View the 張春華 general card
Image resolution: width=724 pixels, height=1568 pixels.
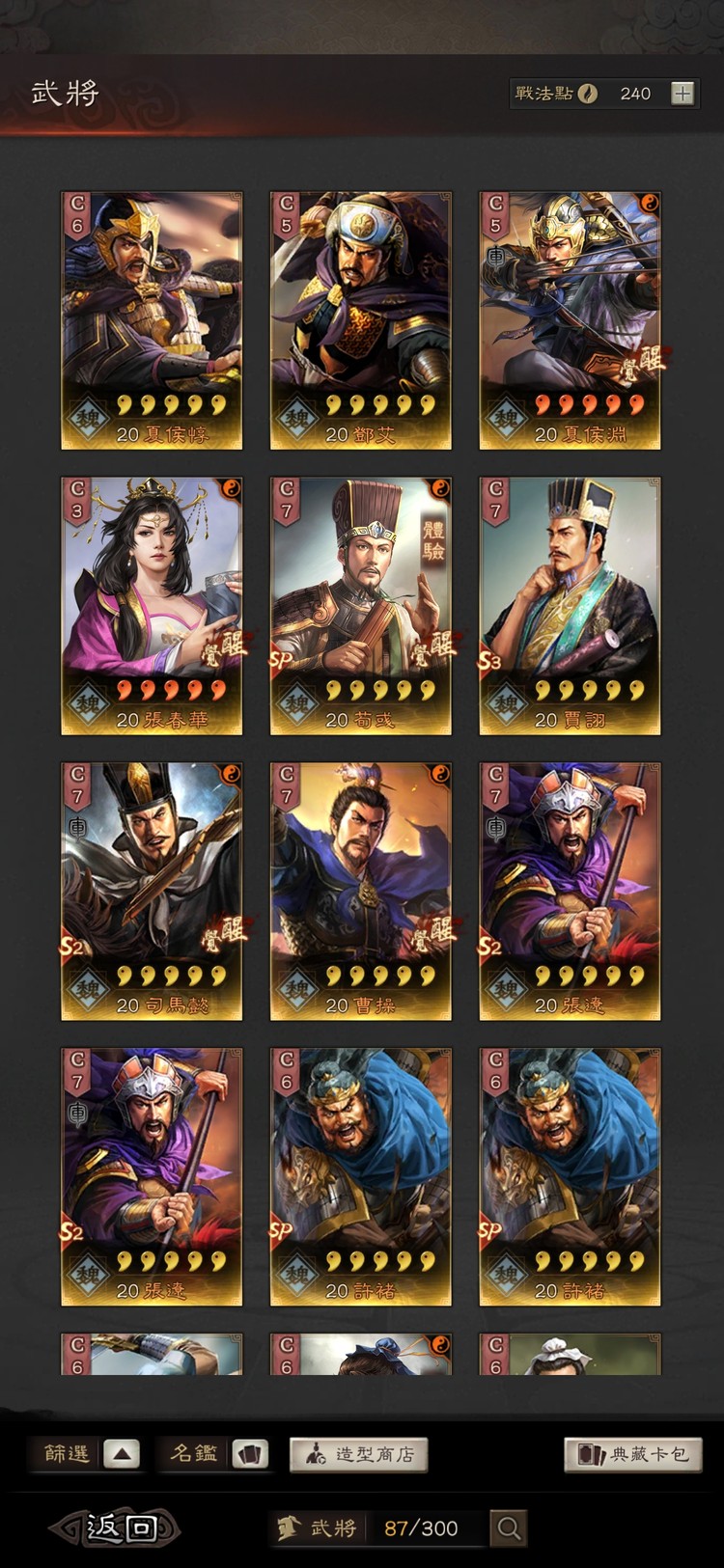tap(152, 606)
